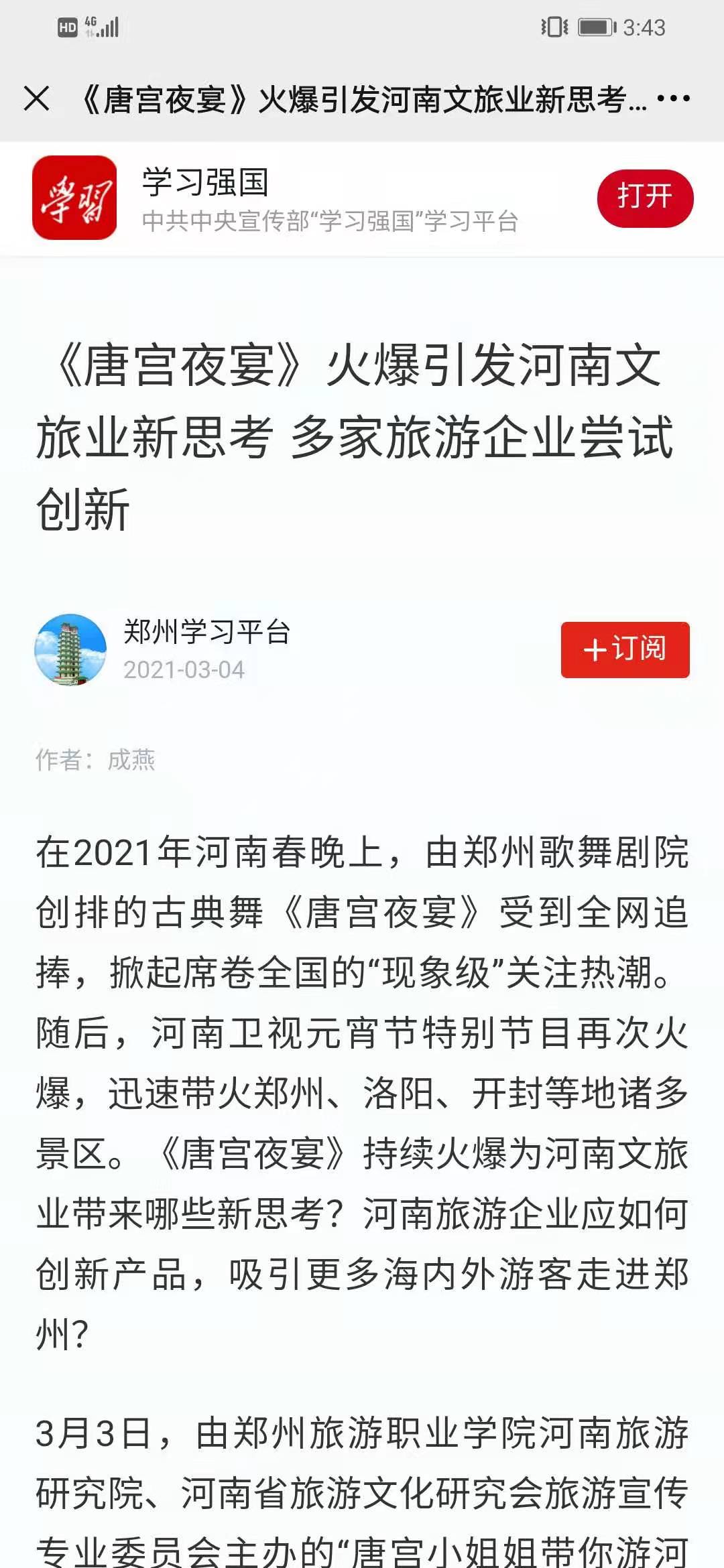Open 郑州学习平台 publisher profile
724x1568 pixels.
point(206,632)
